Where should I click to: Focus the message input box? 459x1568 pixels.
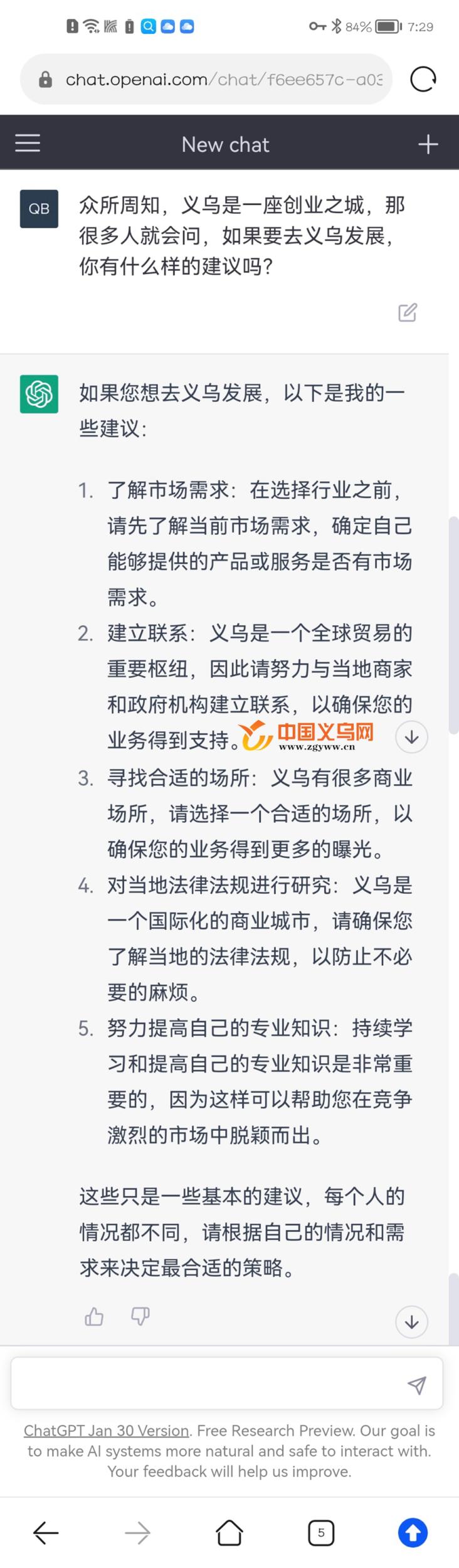click(x=207, y=1384)
